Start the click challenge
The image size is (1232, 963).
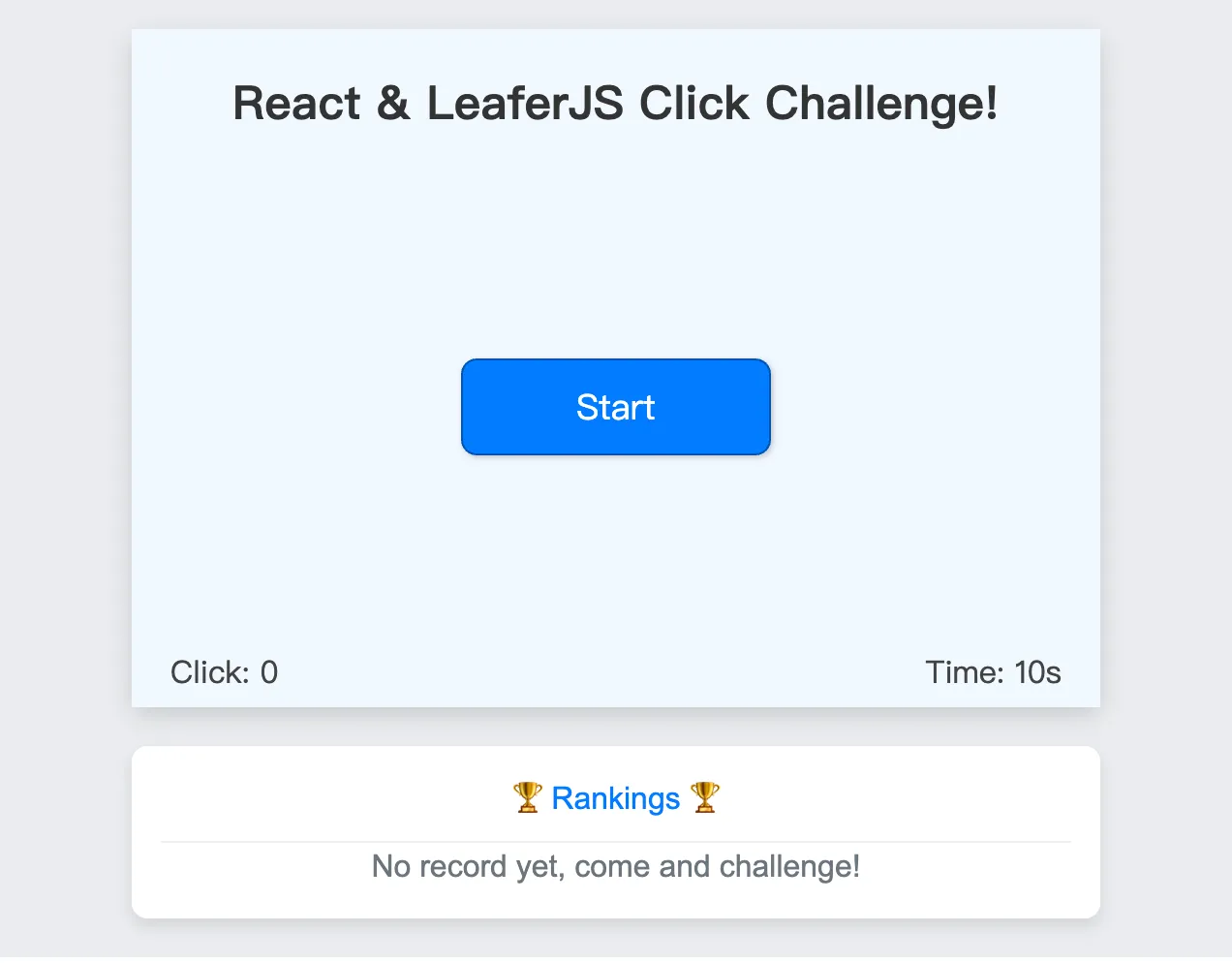pos(615,407)
